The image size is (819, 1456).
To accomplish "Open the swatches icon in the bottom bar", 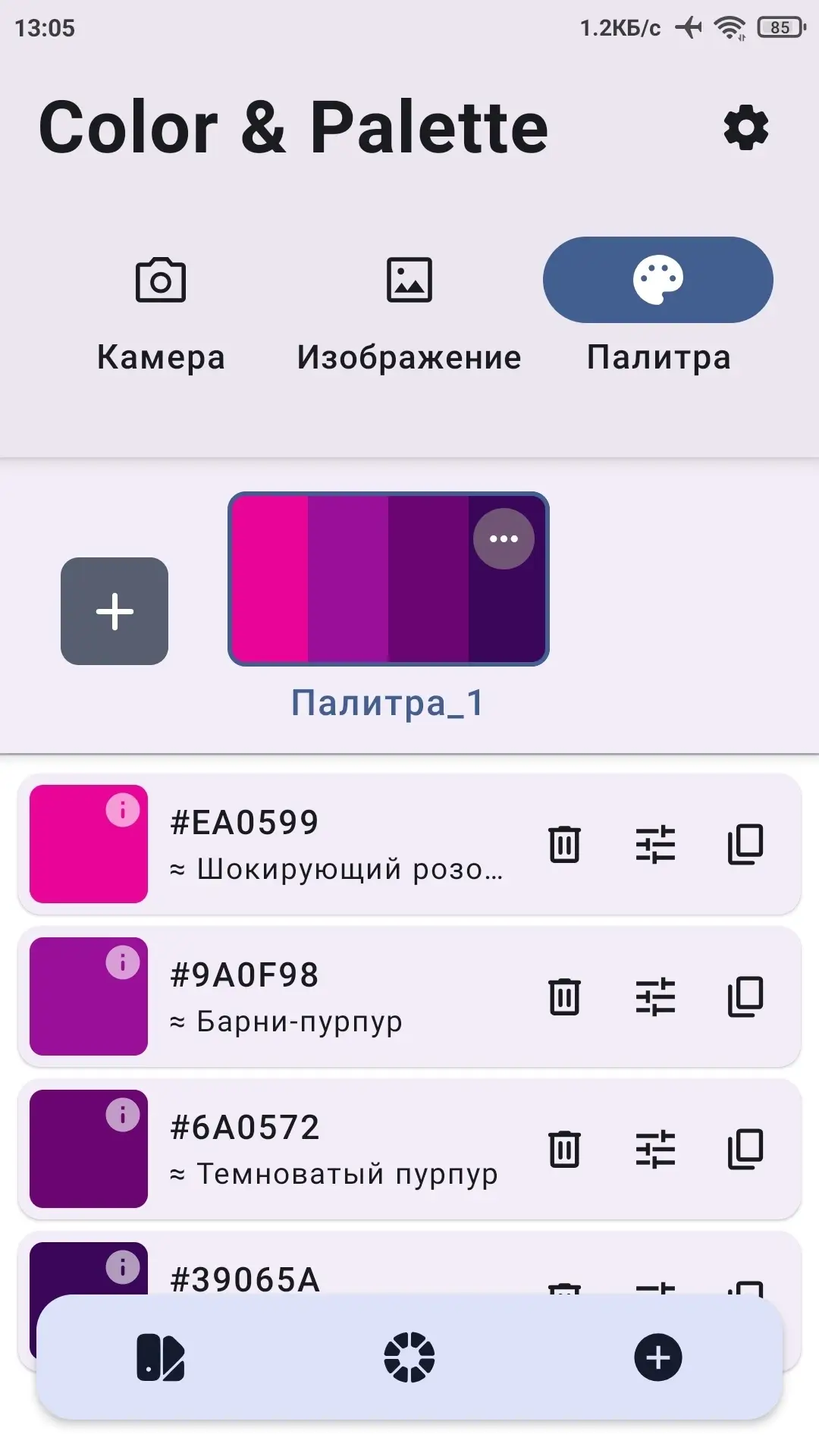I will click(161, 1357).
